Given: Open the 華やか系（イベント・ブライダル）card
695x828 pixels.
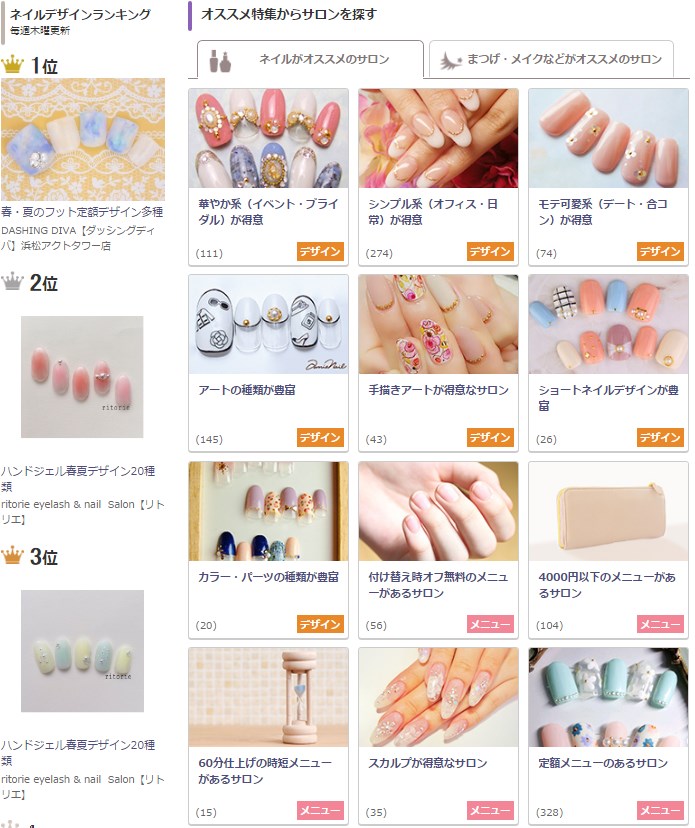Looking at the screenshot, I should (268, 175).
